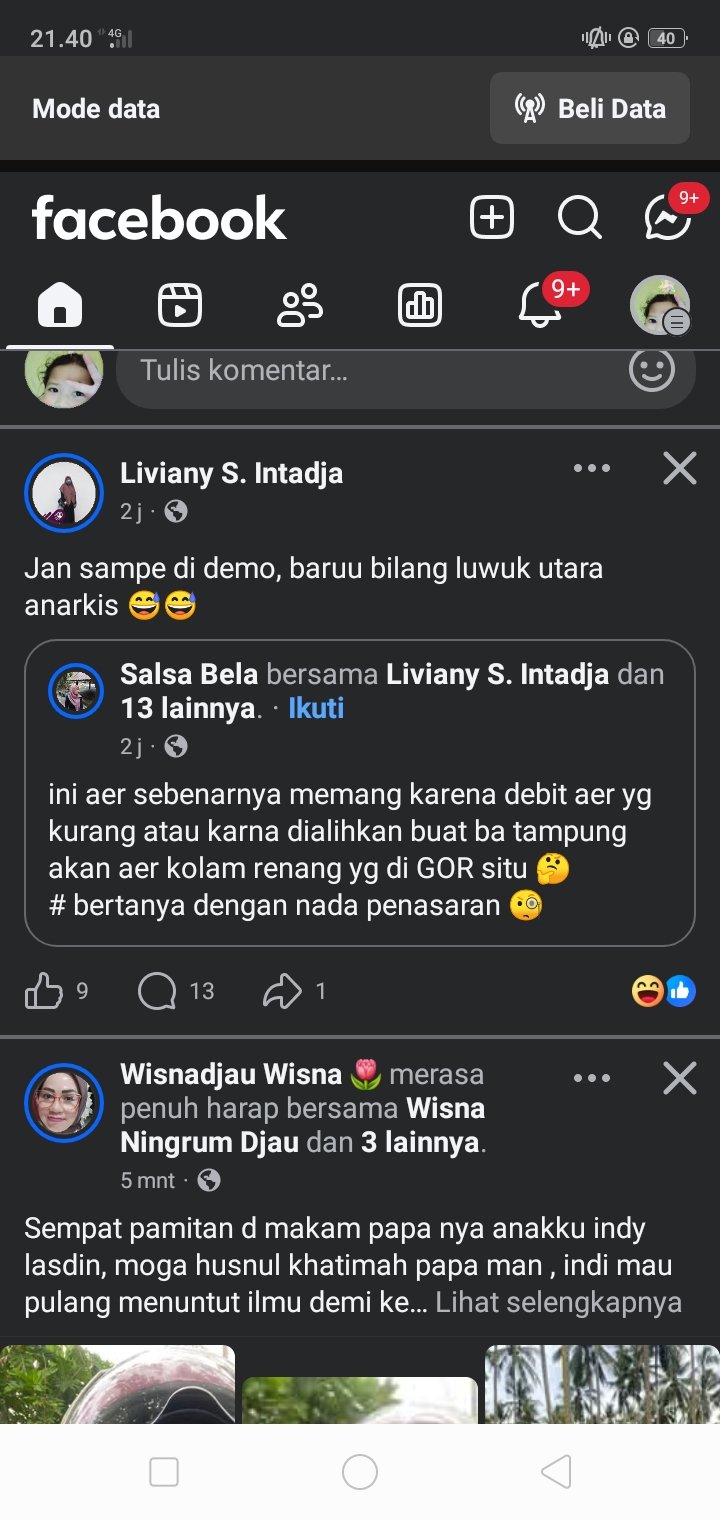Open Facebook search

point(579,217)
